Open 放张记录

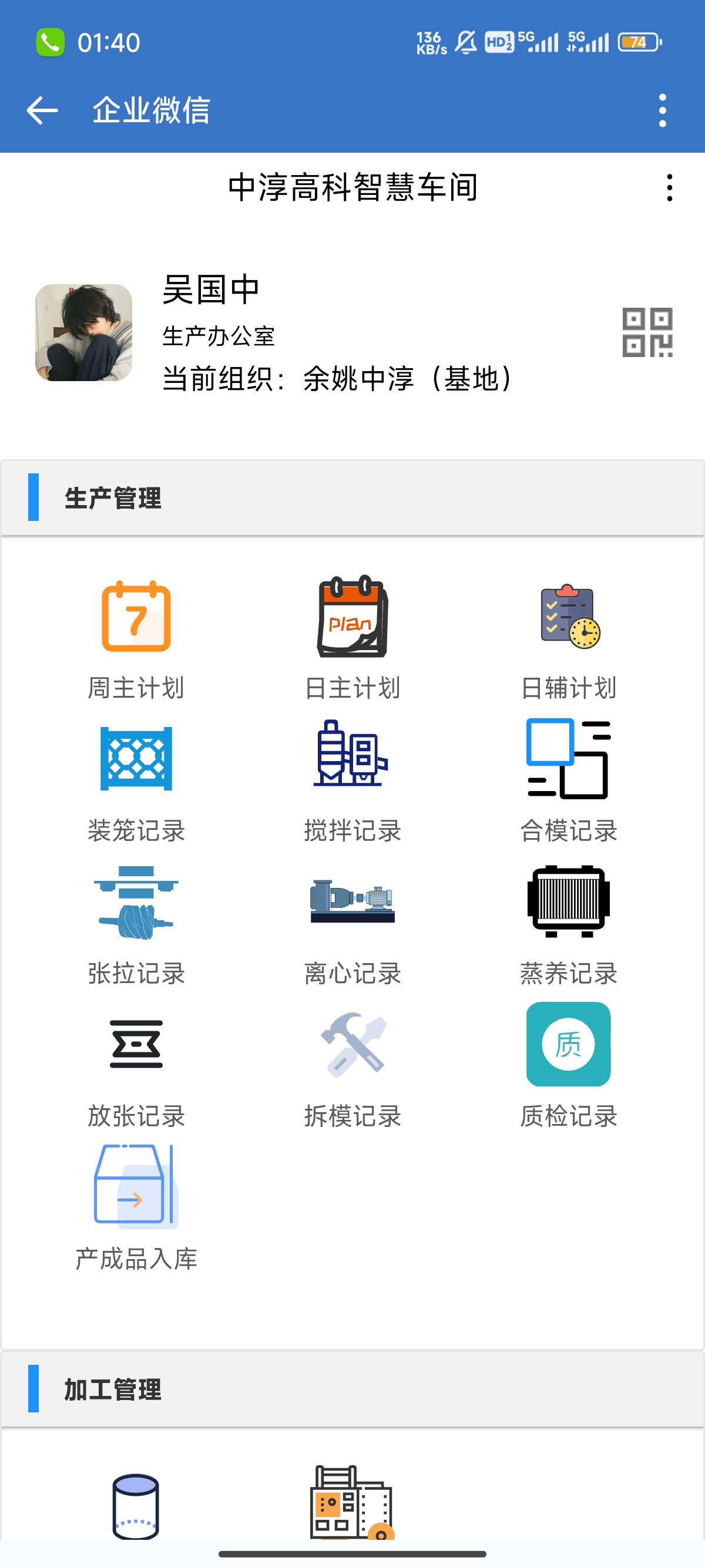(x=136, y=1068)
